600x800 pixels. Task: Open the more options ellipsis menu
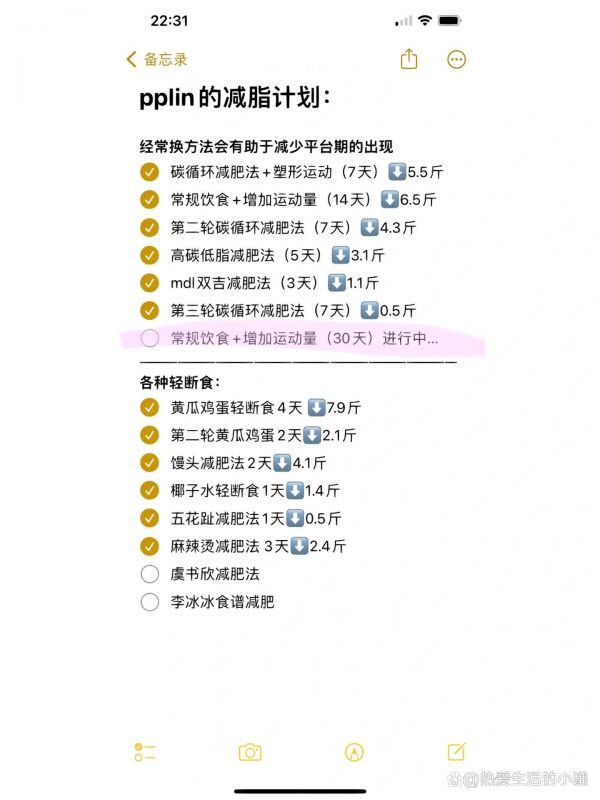pos(457,60)
